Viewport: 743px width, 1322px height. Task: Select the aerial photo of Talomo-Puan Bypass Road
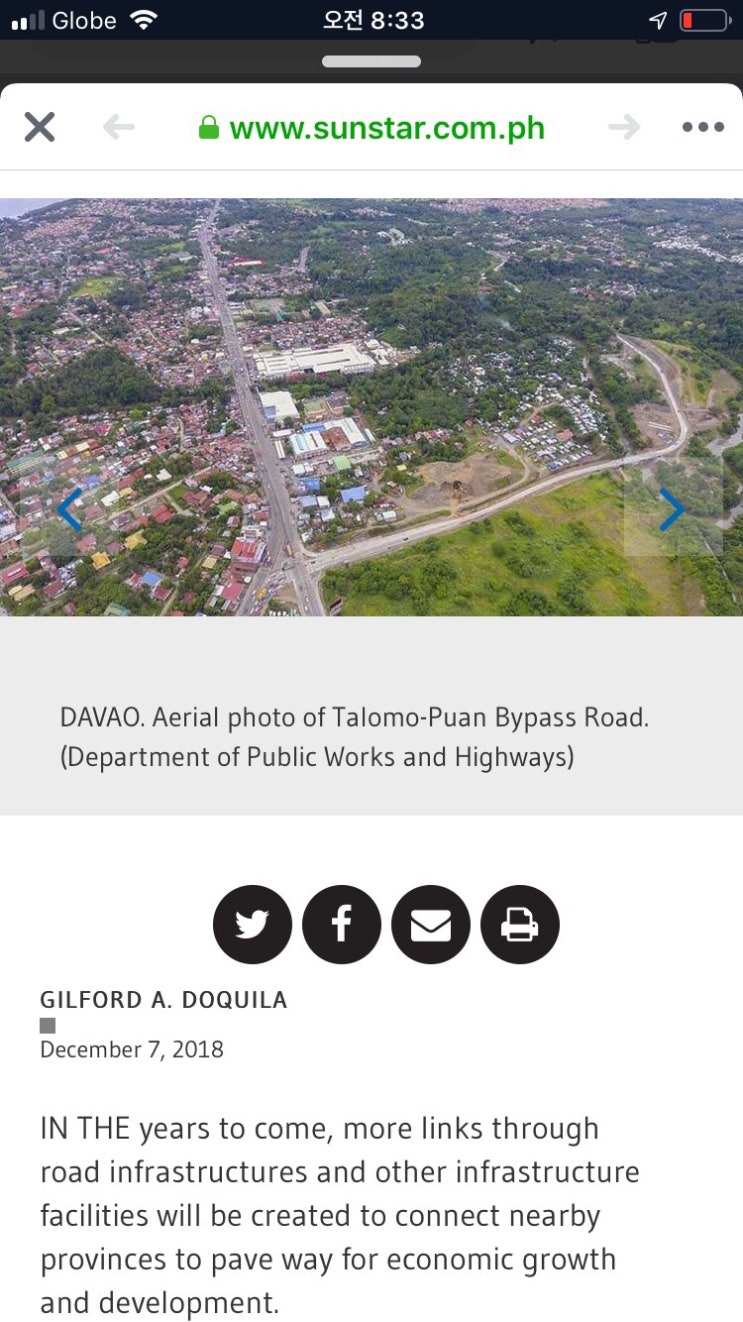[x=371, y=400]
